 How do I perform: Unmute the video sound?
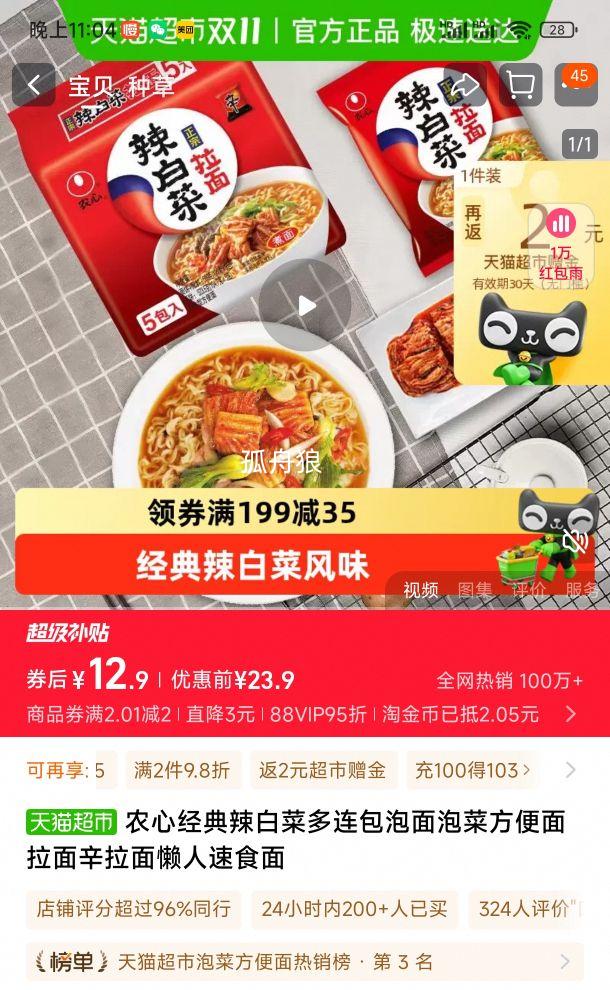[x=574, y=542]
